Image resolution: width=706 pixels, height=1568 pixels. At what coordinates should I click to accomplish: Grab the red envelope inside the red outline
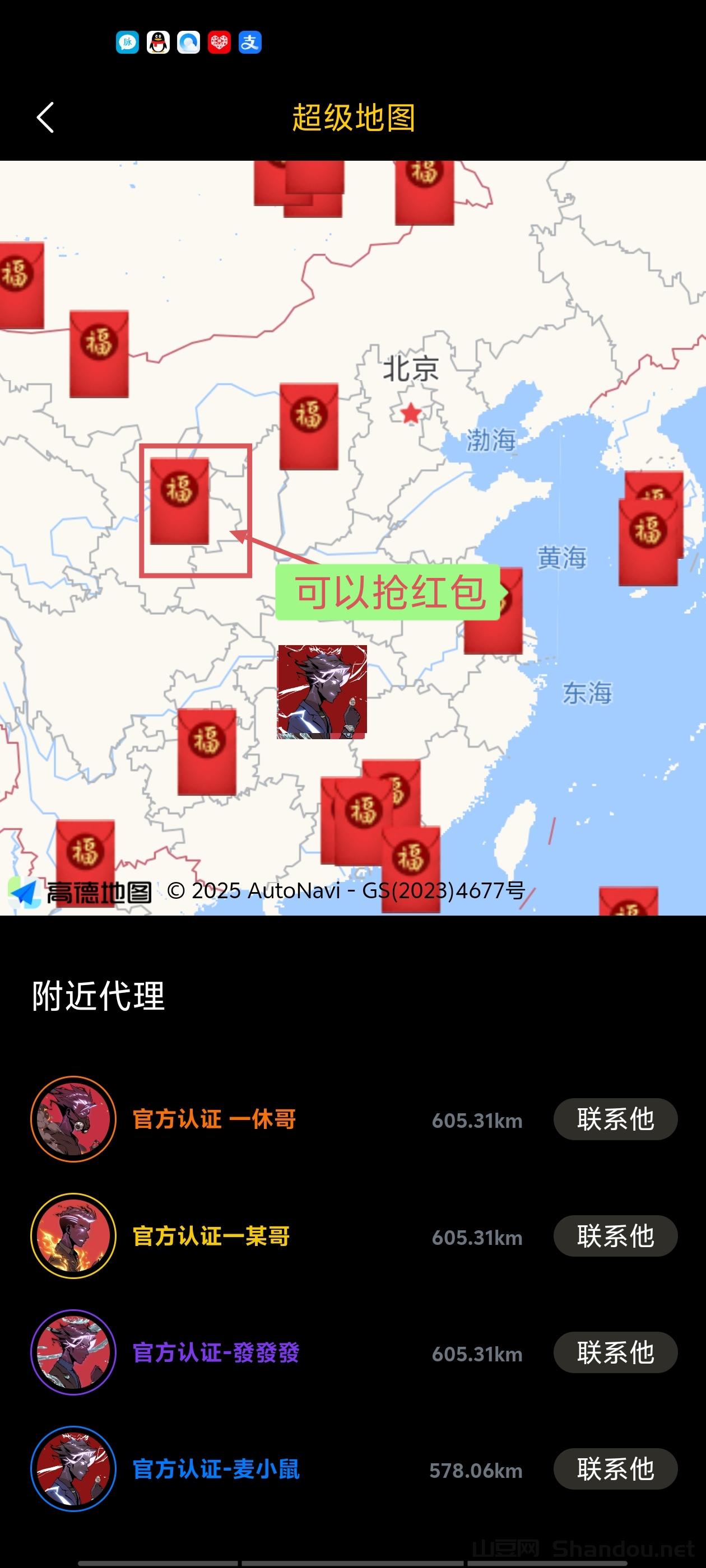coord(180,501)
